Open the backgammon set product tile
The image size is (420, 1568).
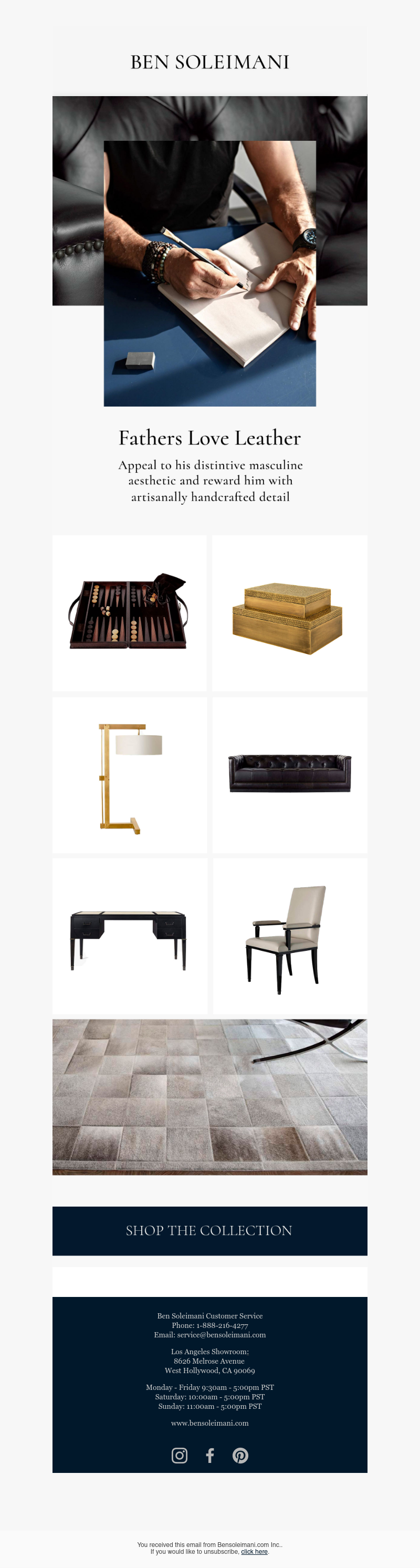[129, 613]
